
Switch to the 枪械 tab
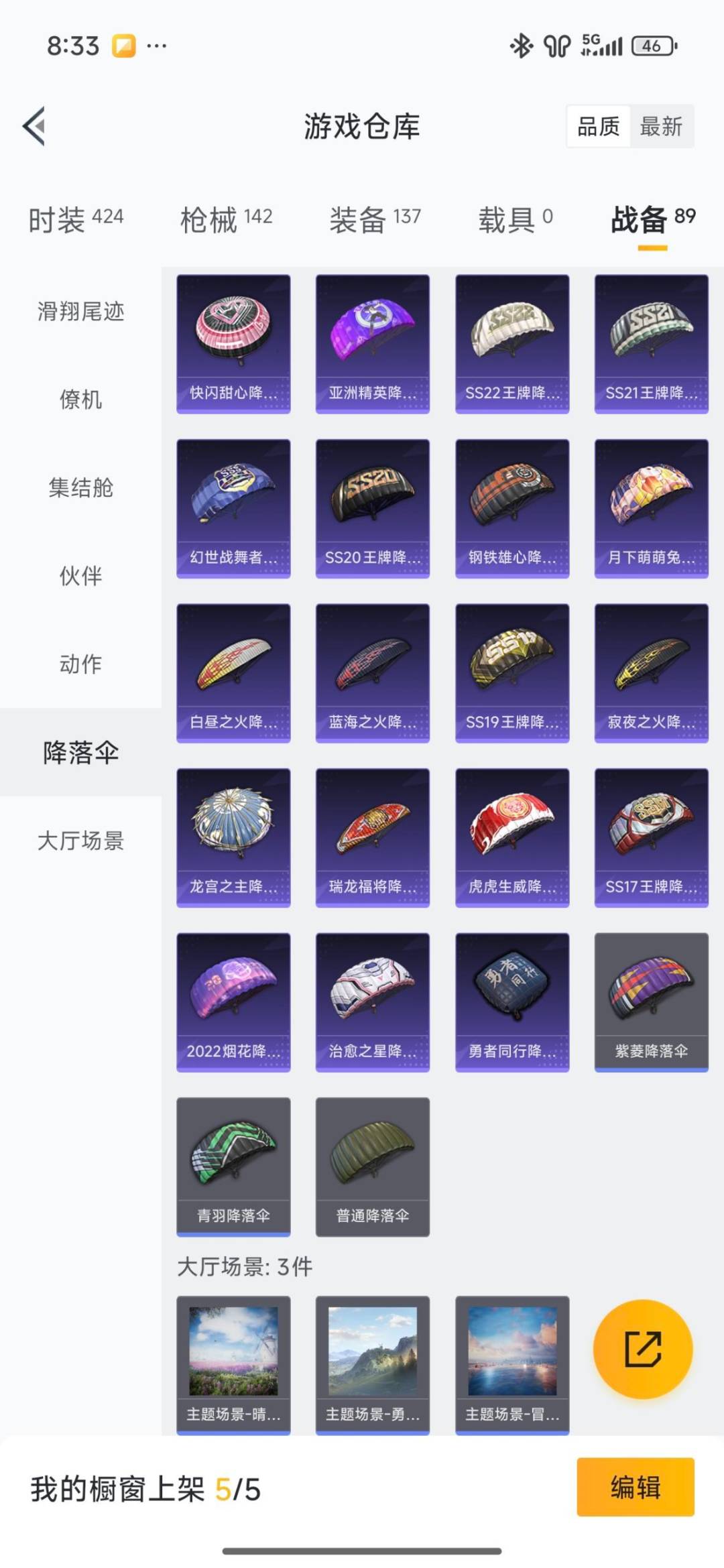pyautogui.click(x=226, y=219)
